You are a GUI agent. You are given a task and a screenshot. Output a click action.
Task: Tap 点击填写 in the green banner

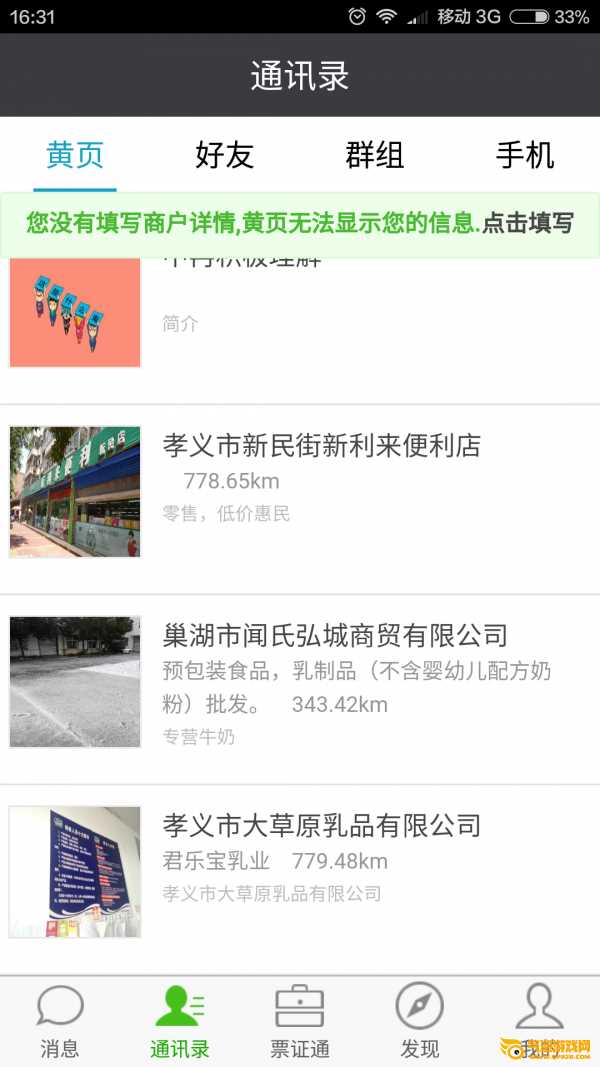click(x=528, y=223)
